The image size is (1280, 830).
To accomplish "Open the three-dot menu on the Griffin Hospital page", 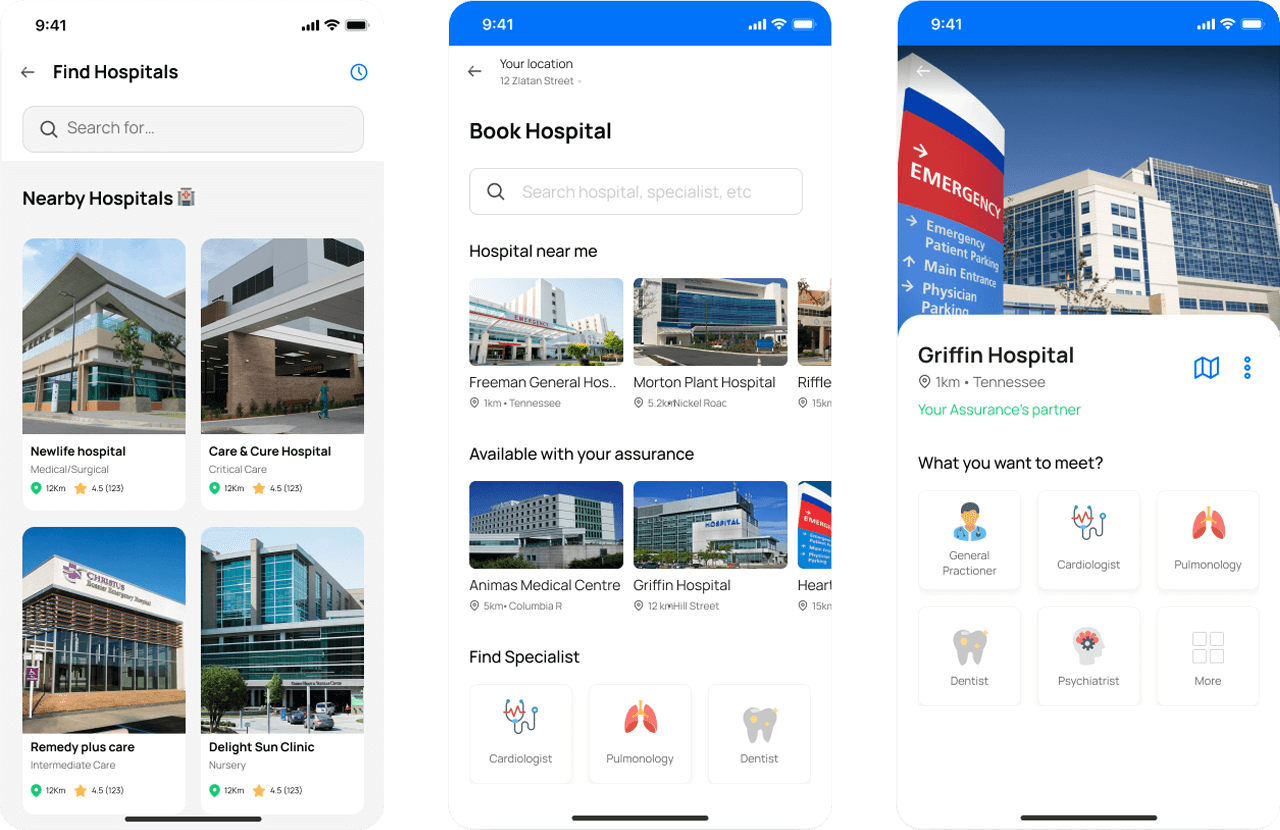I will [1247, 368].
